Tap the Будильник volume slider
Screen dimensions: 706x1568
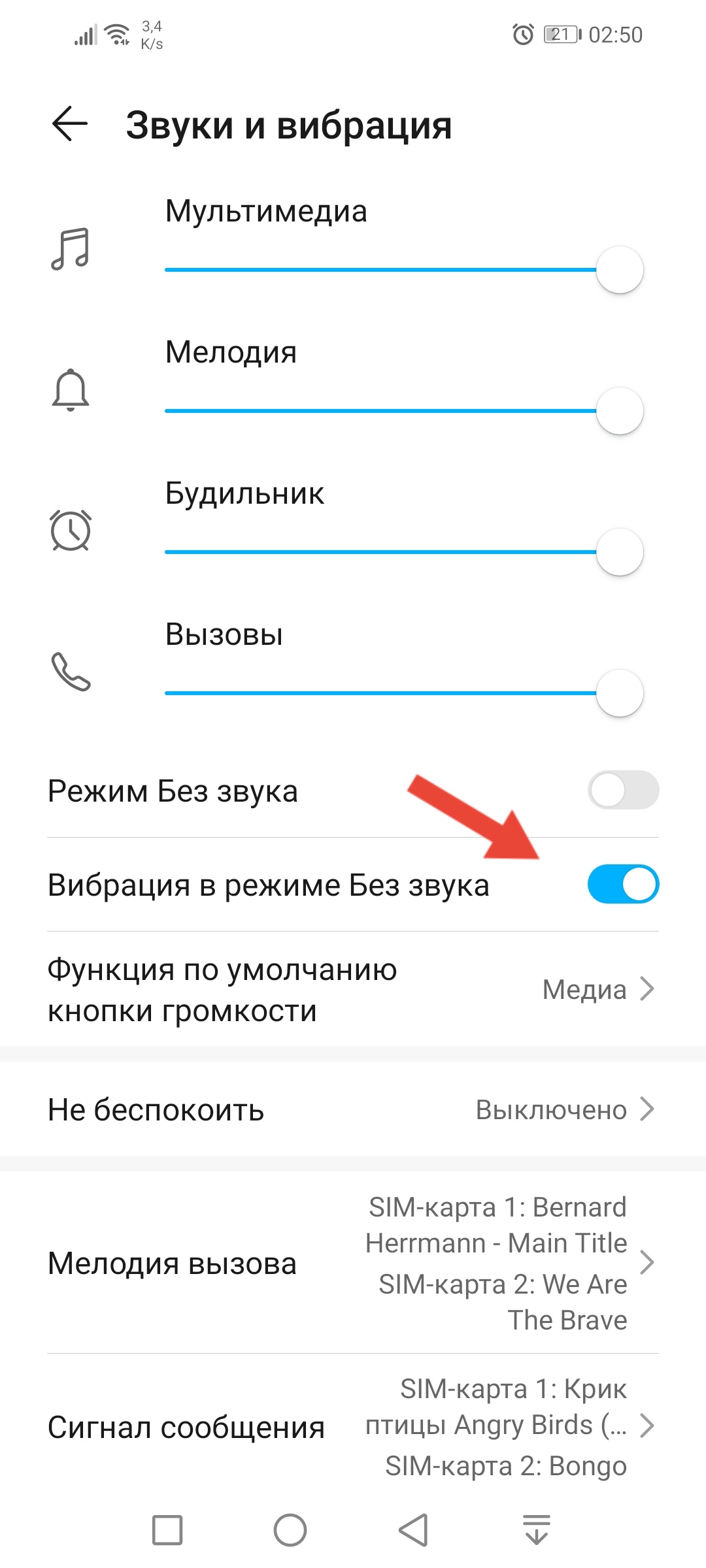coord(392,552)
